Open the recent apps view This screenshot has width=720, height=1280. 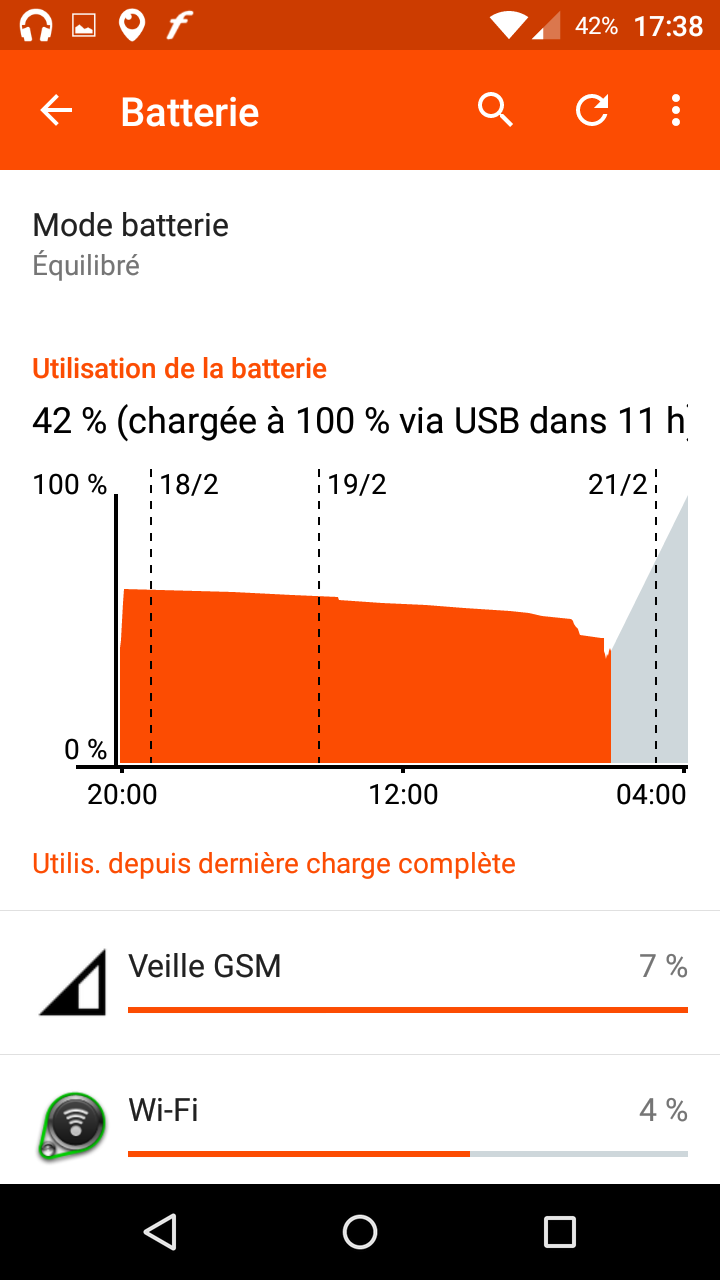tap(559, 1232)
